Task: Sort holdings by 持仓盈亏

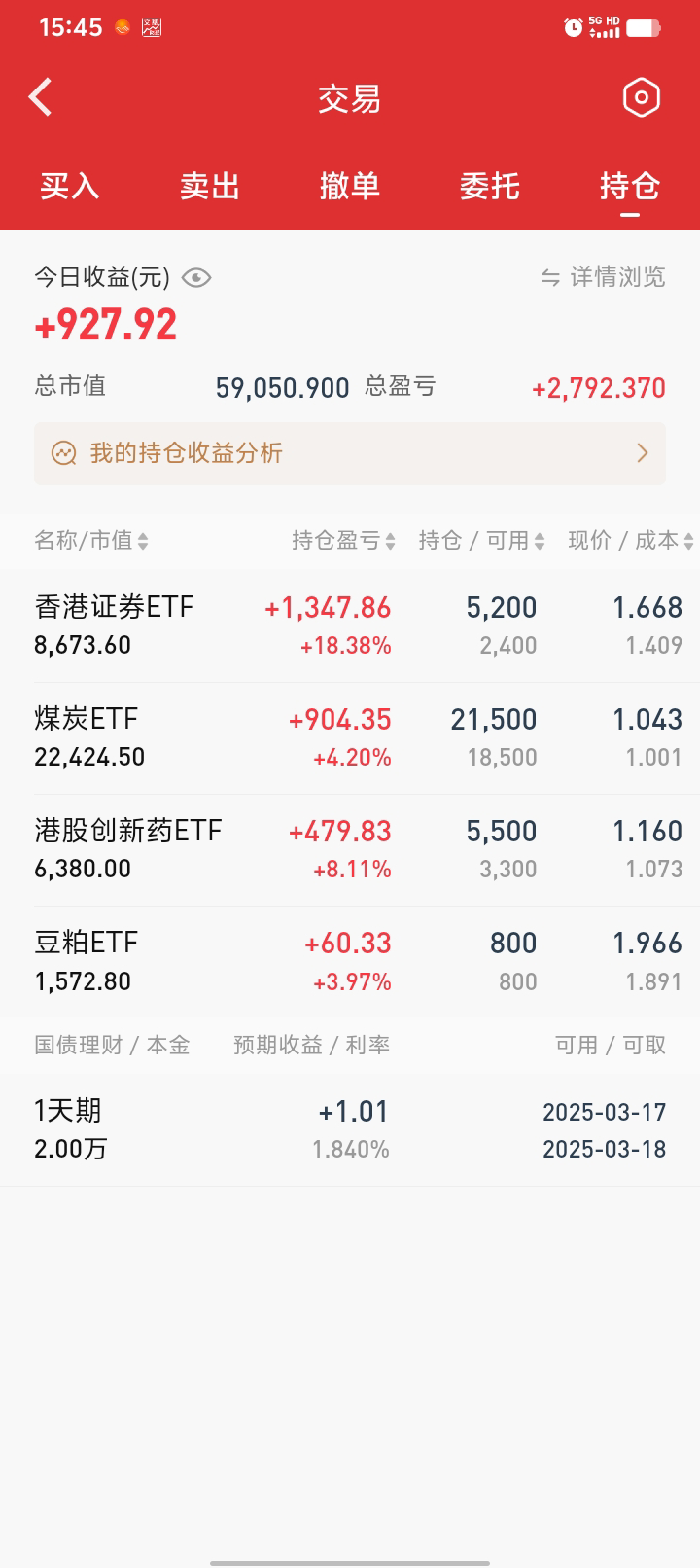Action: tap(343, 541)
